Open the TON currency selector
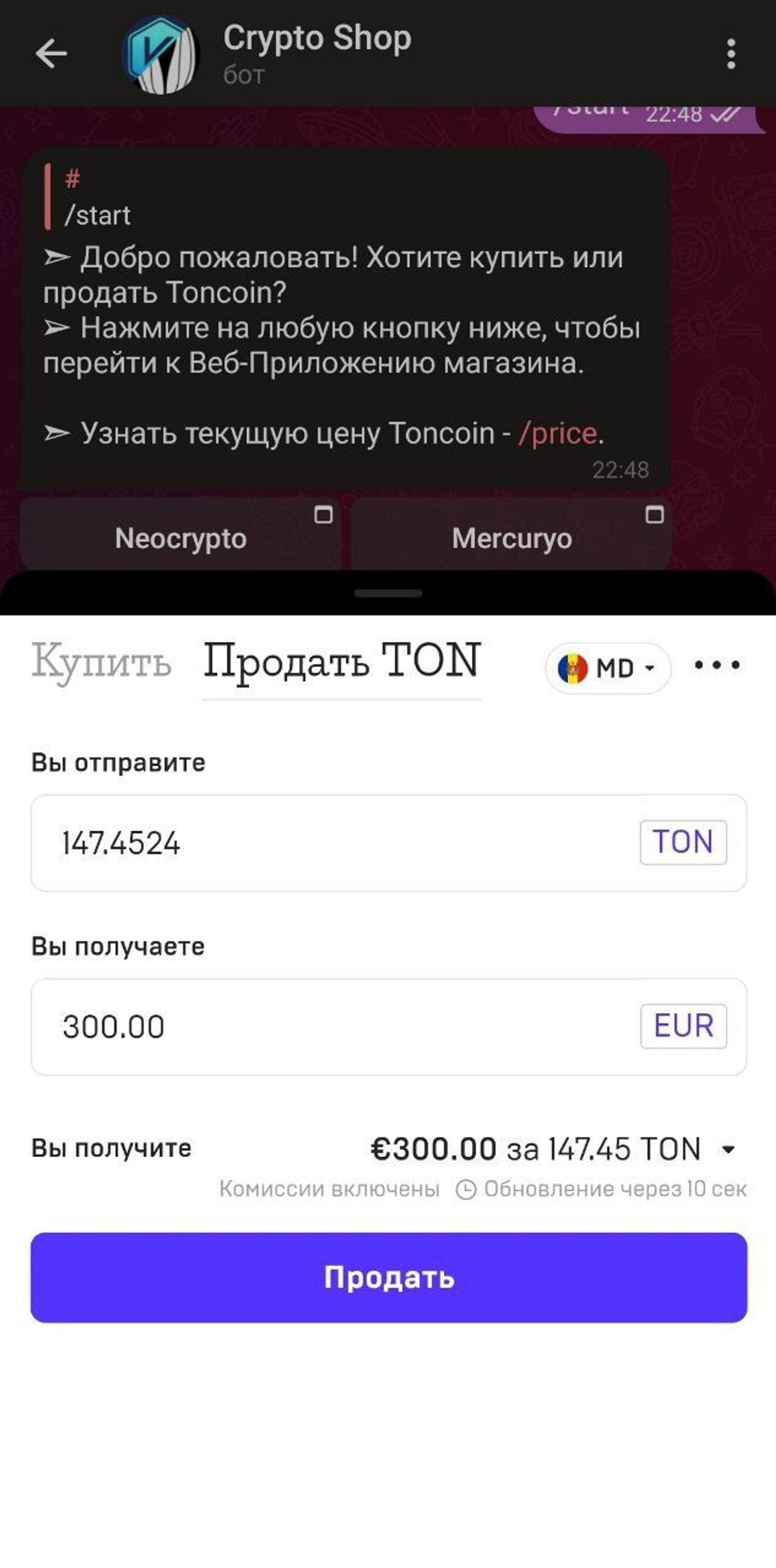The height and width of the screenshot is (1568, 776). pos(683,843)
